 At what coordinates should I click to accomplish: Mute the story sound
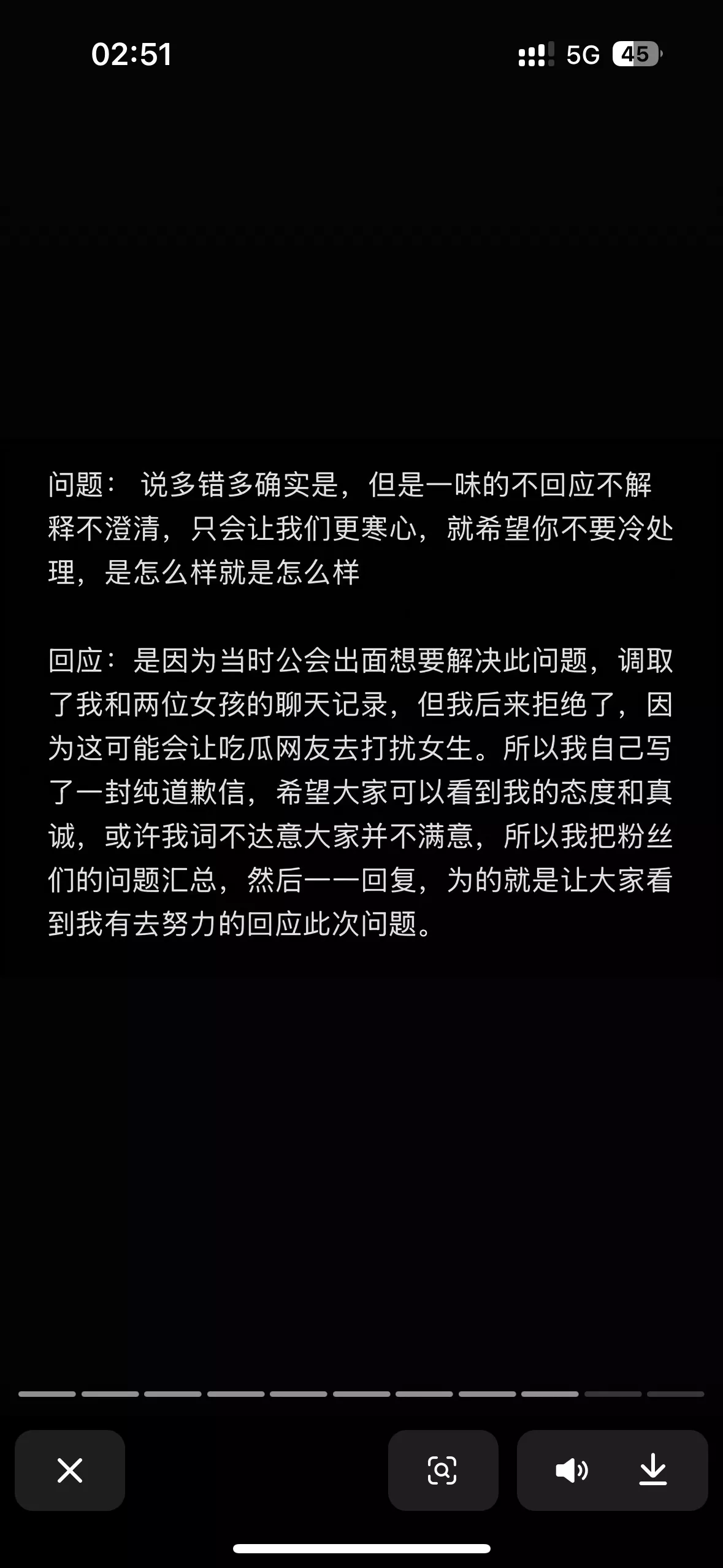(x=572, y=1470)
